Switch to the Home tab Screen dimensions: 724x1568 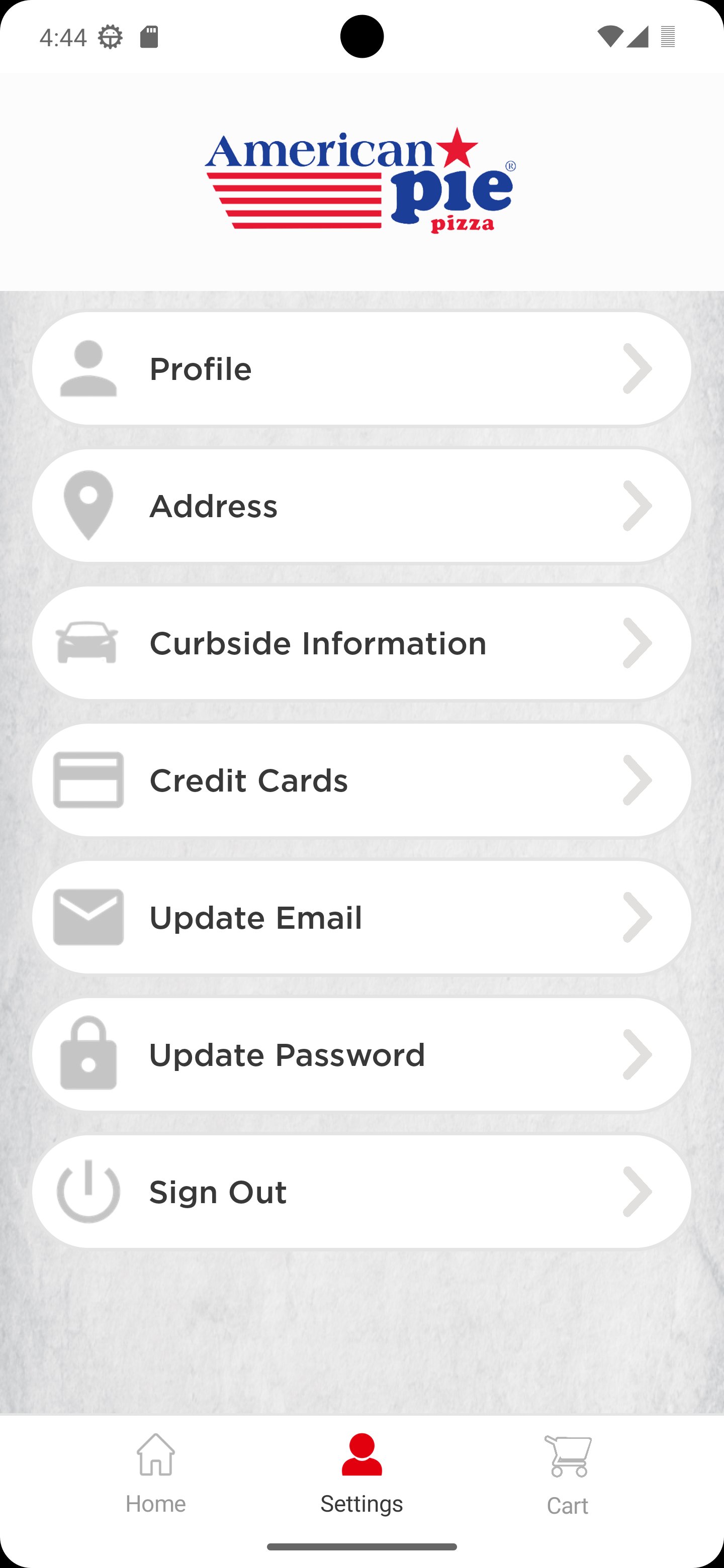pyautogui.click(x=156, y=1474)
